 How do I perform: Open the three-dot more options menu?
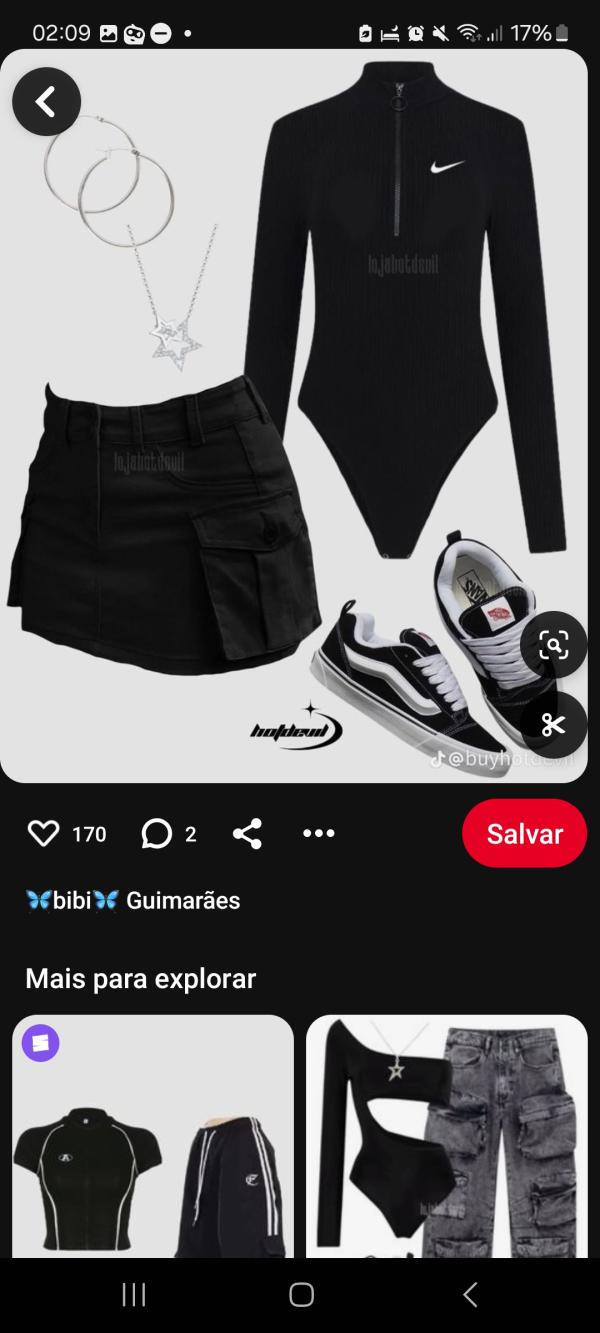(318, 834)
